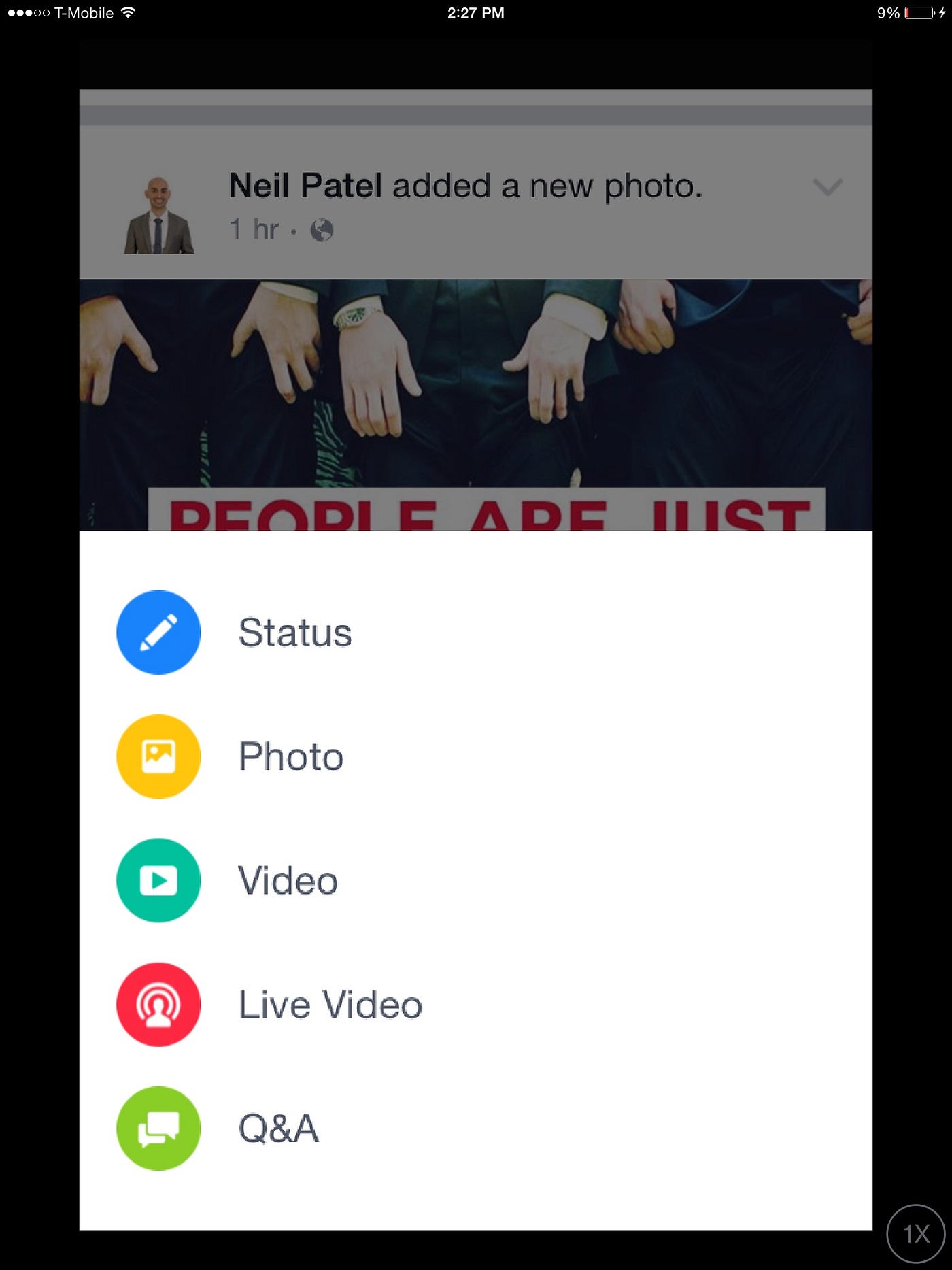952x1270 pixels.
Task: Select the Video option
Action: point(288,880)
